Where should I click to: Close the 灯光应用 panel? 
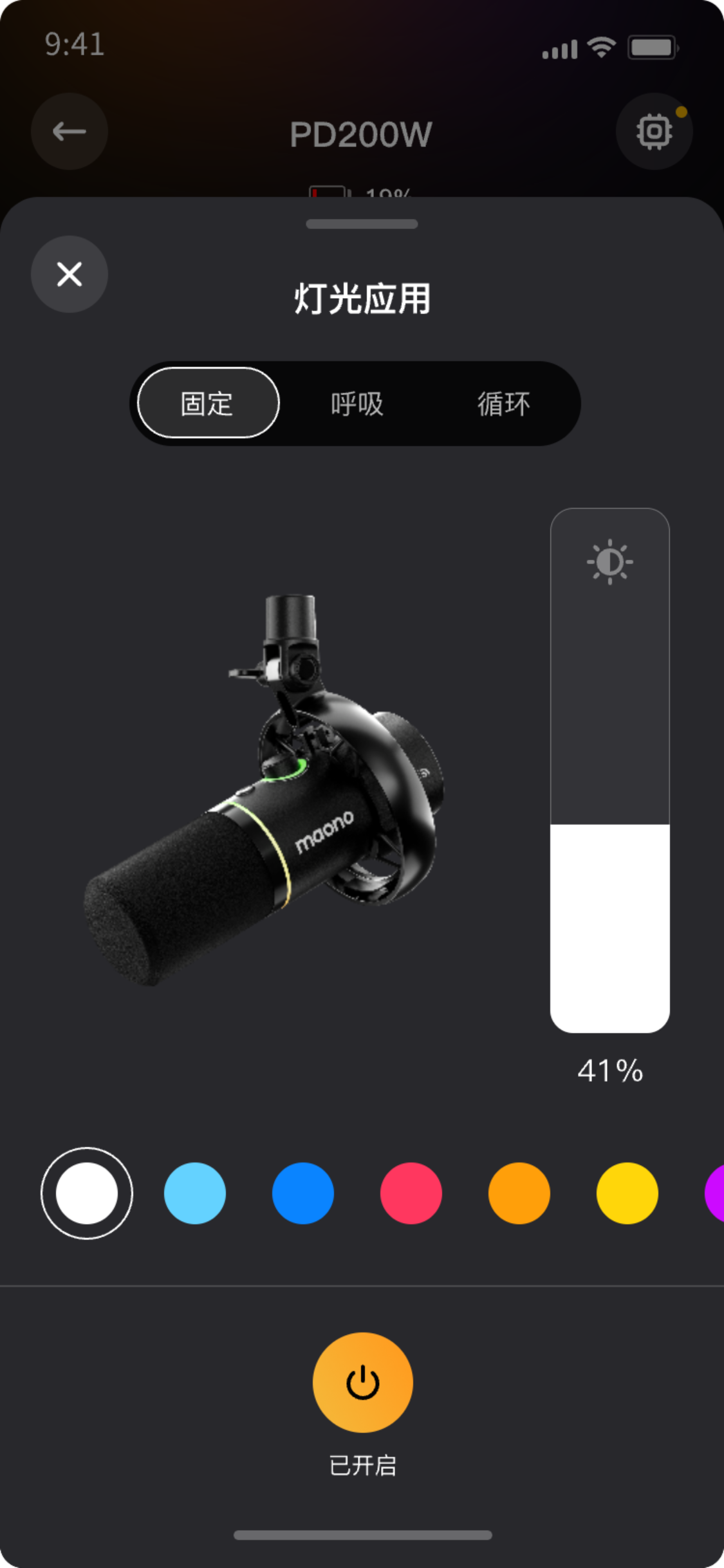tap(69, 274)
